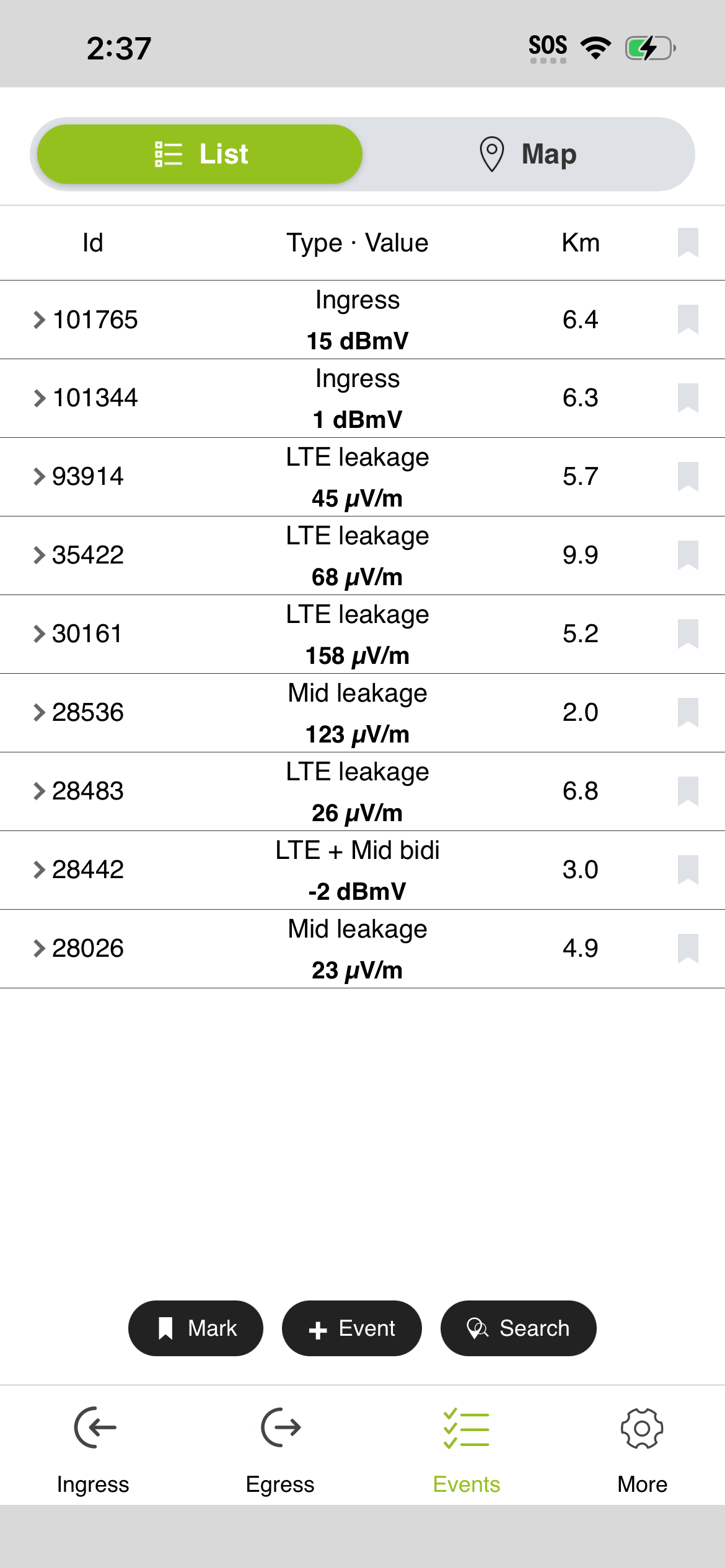Viewport: 725px width, 1568px height.
Task: Bookmark event 101344
Action: 688,398
